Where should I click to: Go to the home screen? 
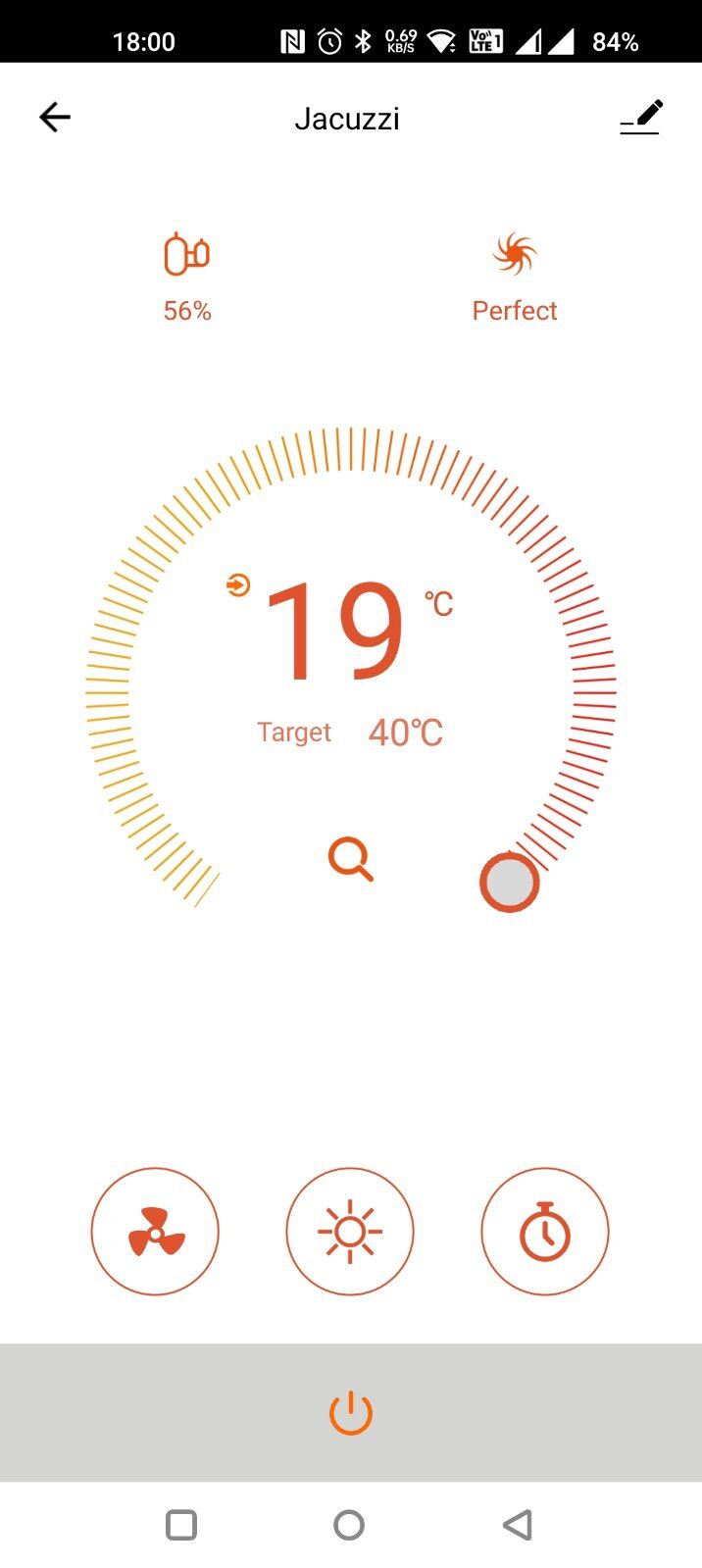(x=349, y=1525)
